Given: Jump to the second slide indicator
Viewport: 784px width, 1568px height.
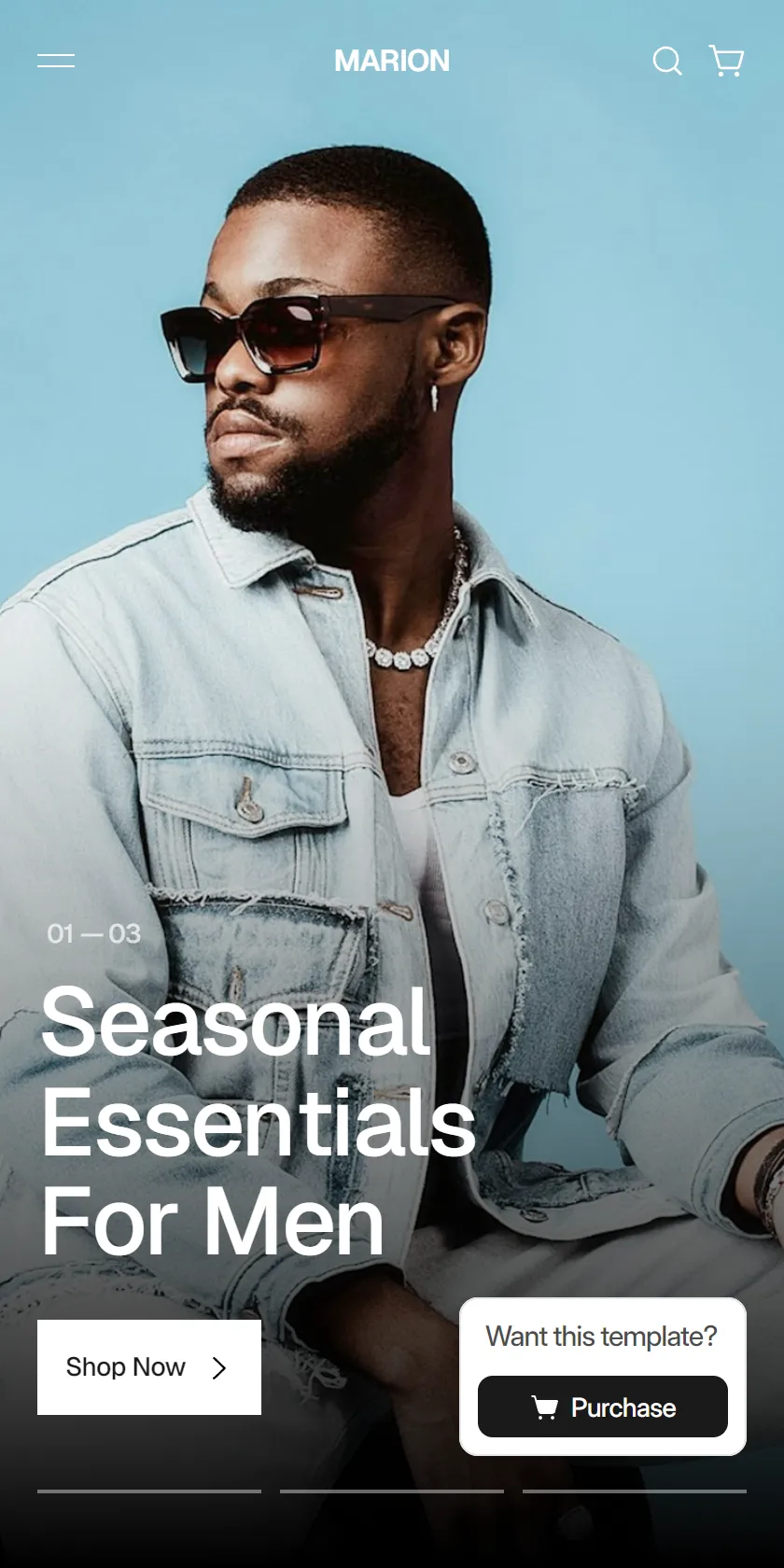Looking at the screenshot, I should [x=392, y=1491].
